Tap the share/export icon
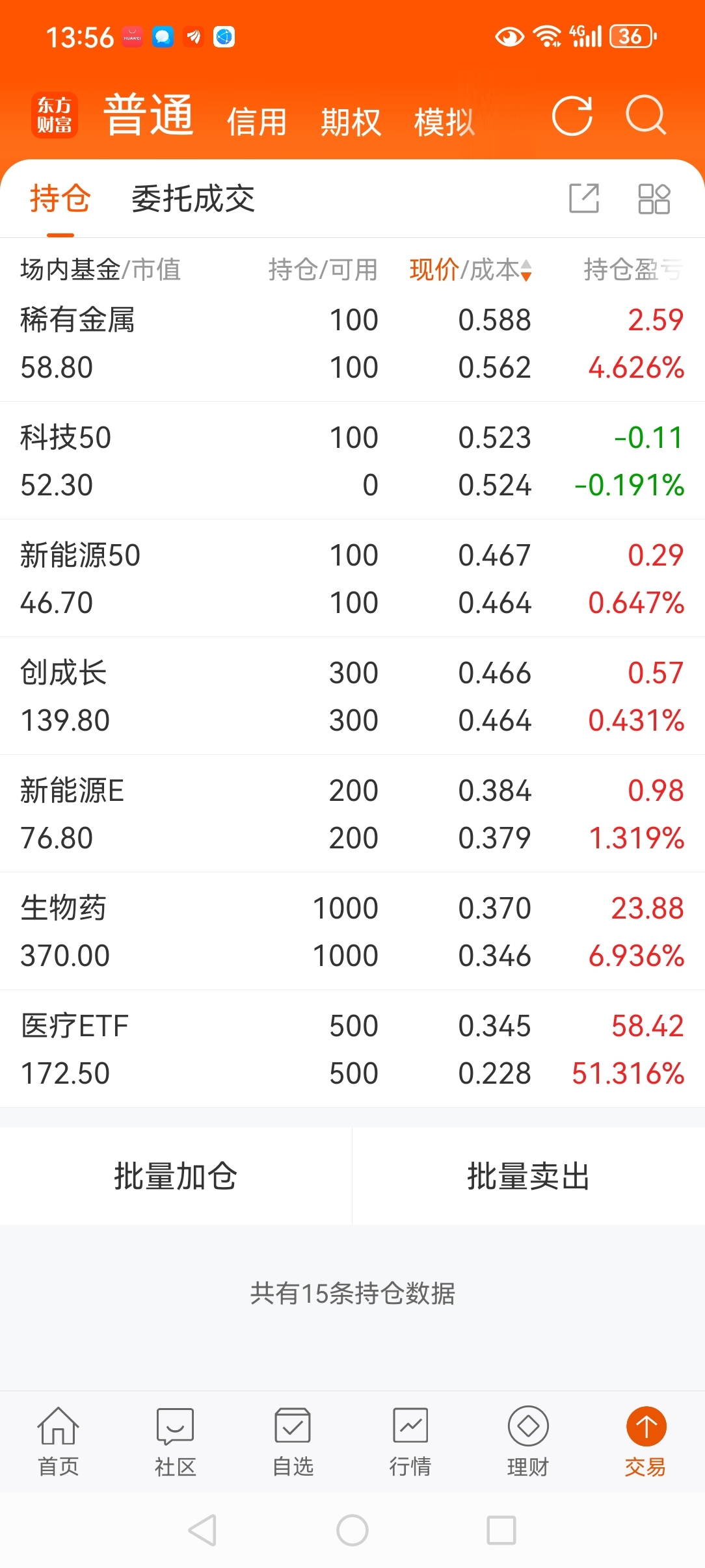The height and width of the screenshot is (1568, 705). point(584,198)
